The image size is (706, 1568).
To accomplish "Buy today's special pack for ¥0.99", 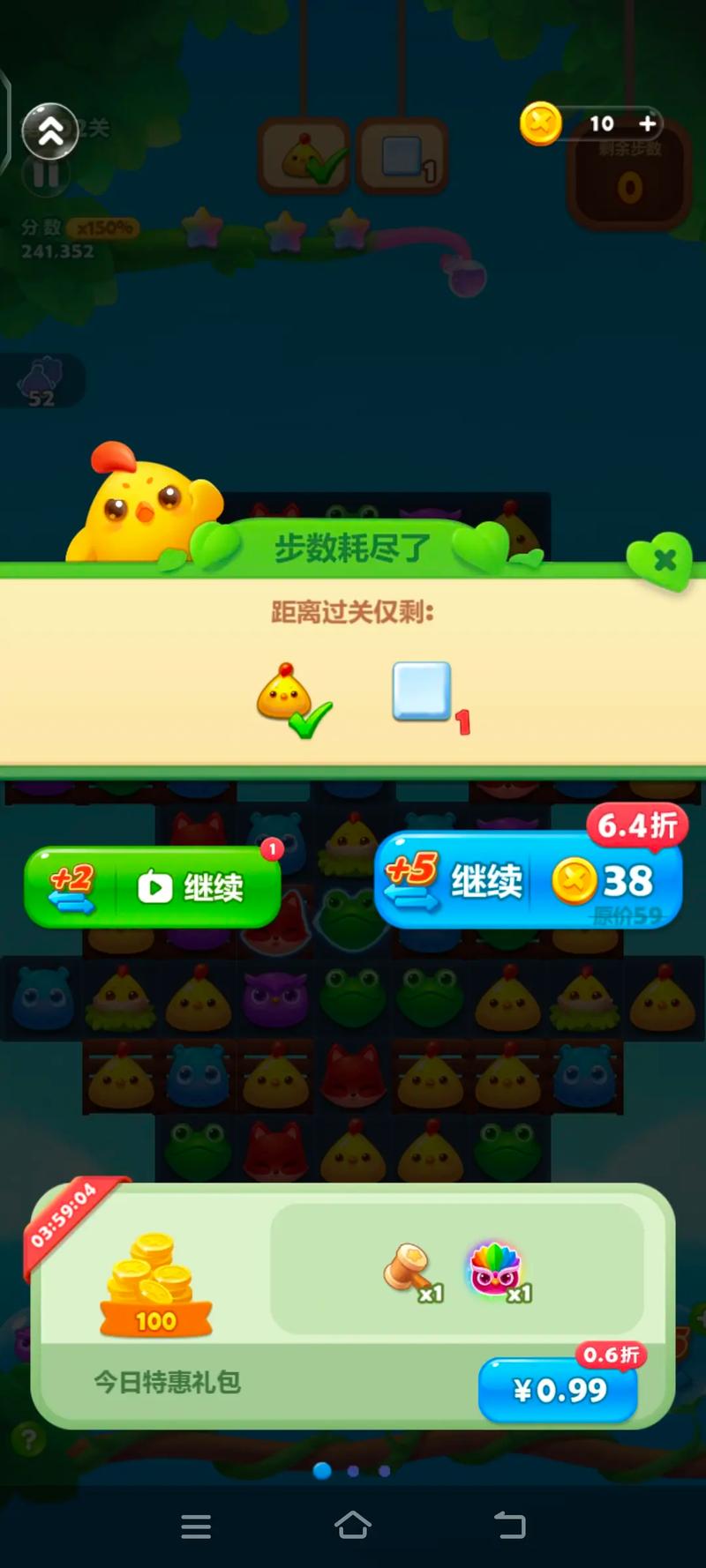I will pos(558,1391).
